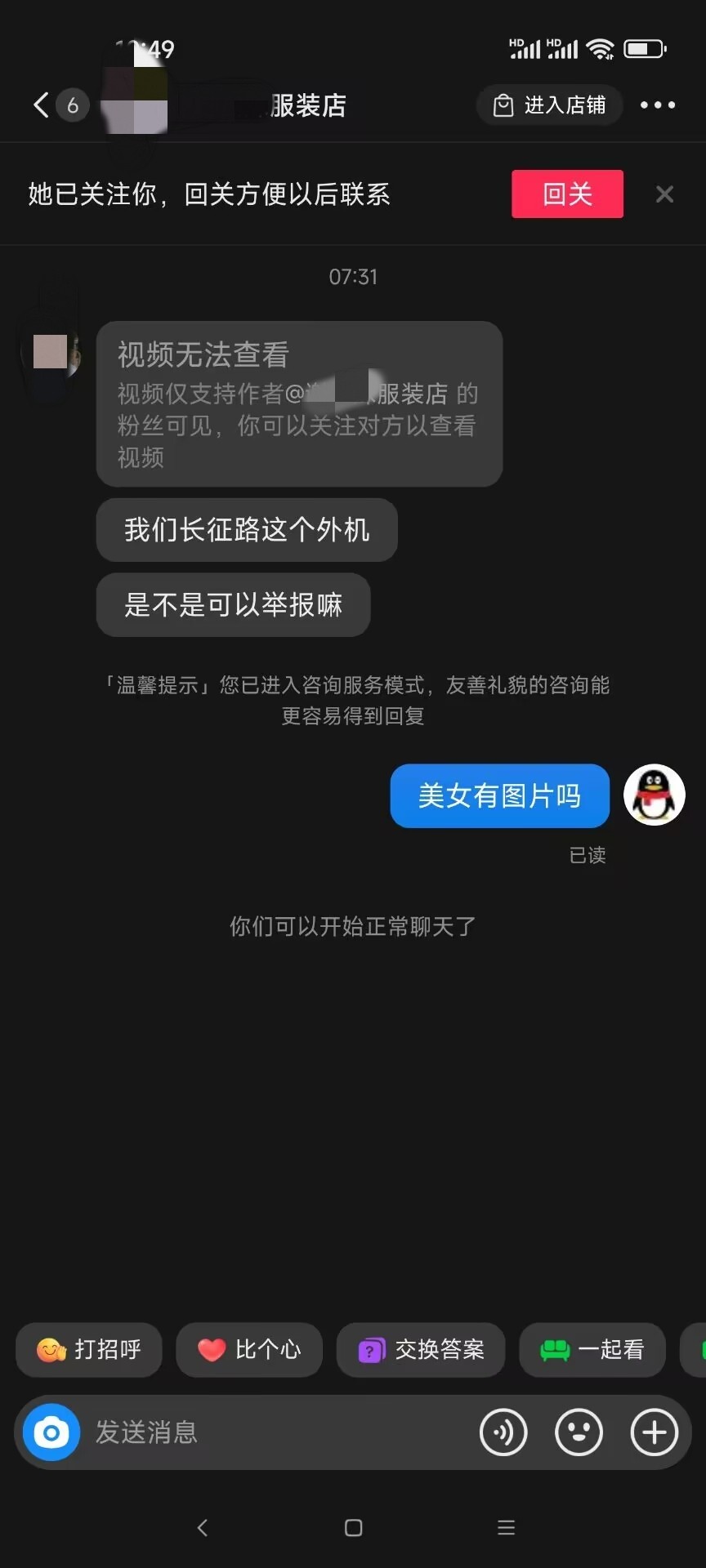This screenshot has height=1568, width=706.
Task: Choose the 交换答案 chip
Action: tap(421, 1350)
